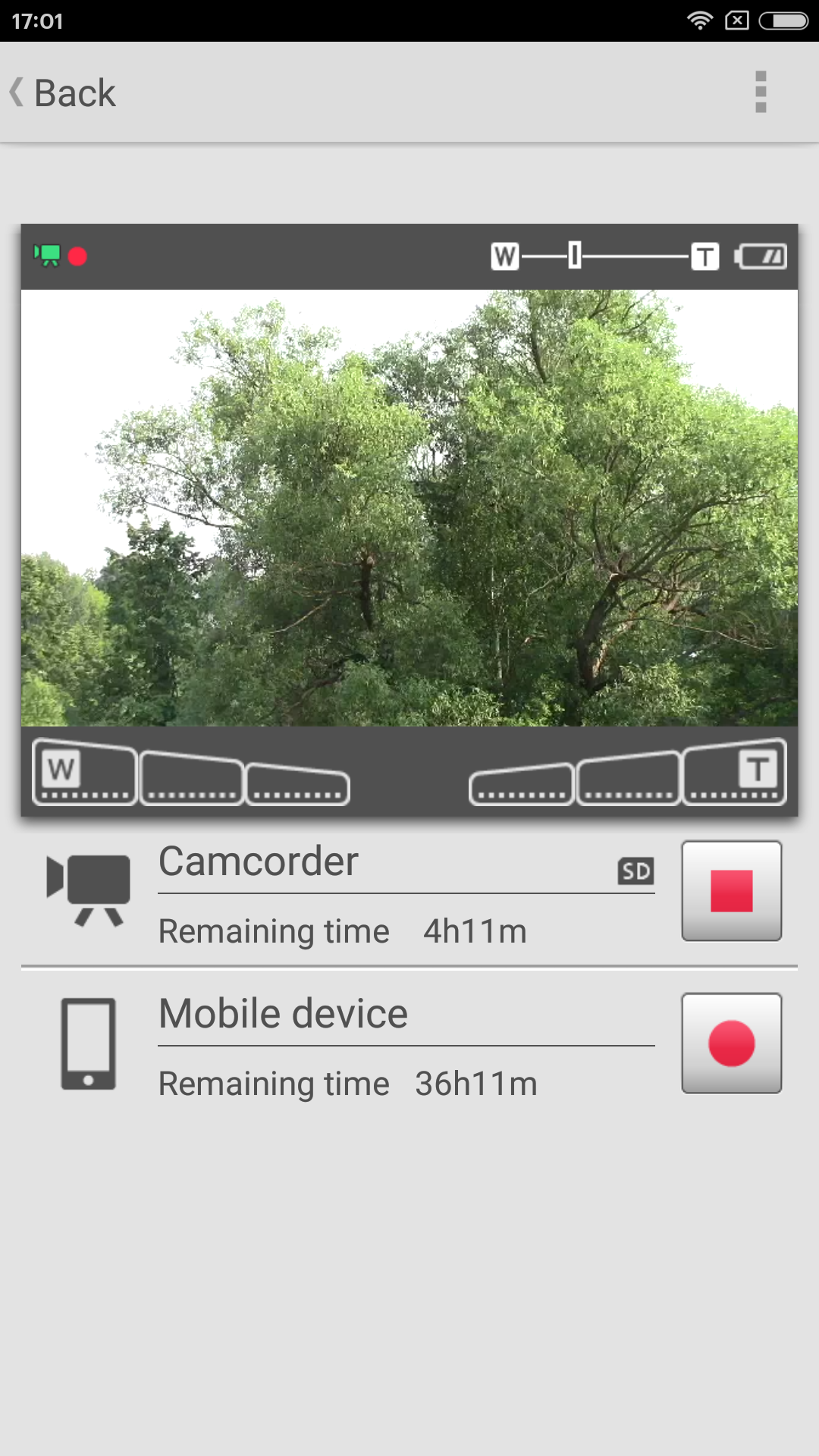Stop recording on the Camcorder
This screenshot has width=819, height=1456.
[x=732, y=890]
